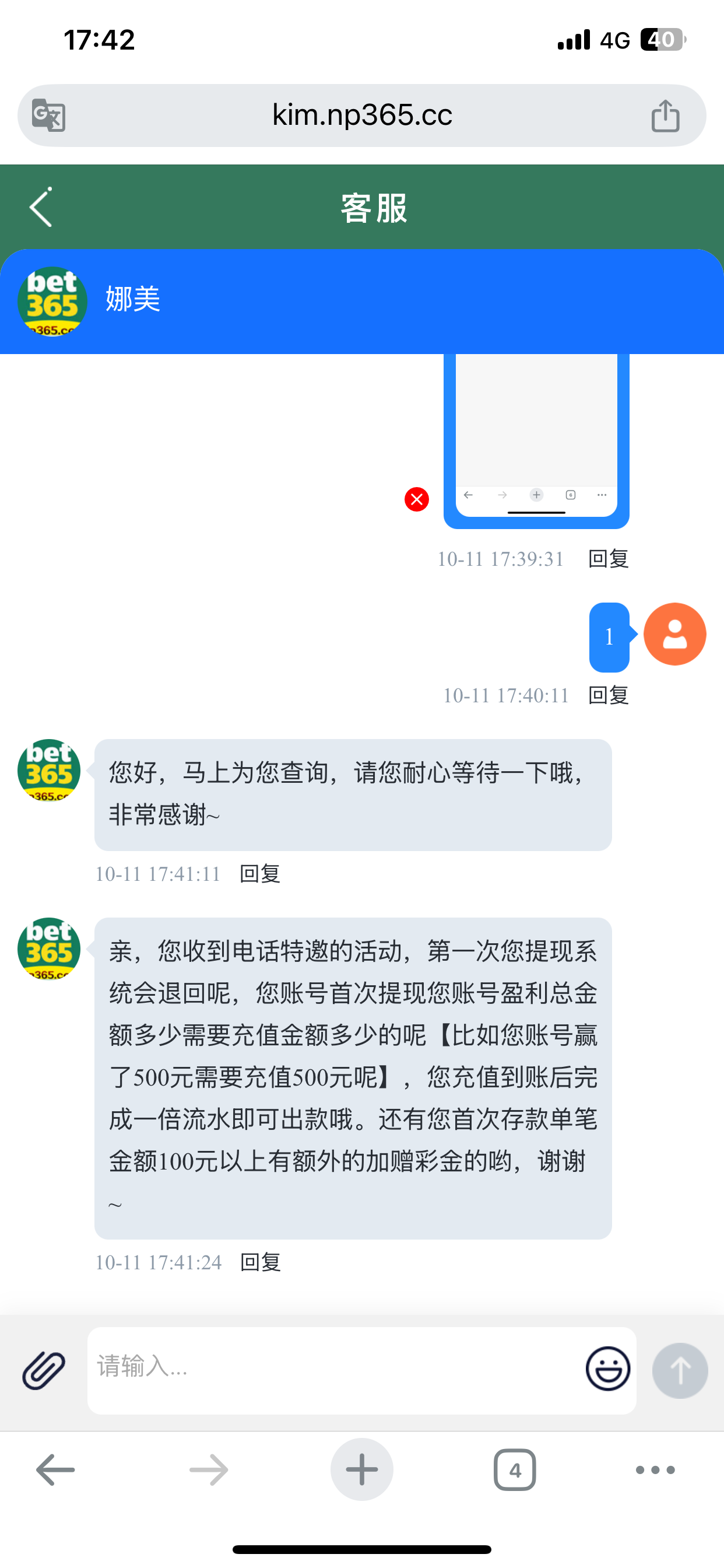
Task: Navigate back in the browser
Action: 55,1469
